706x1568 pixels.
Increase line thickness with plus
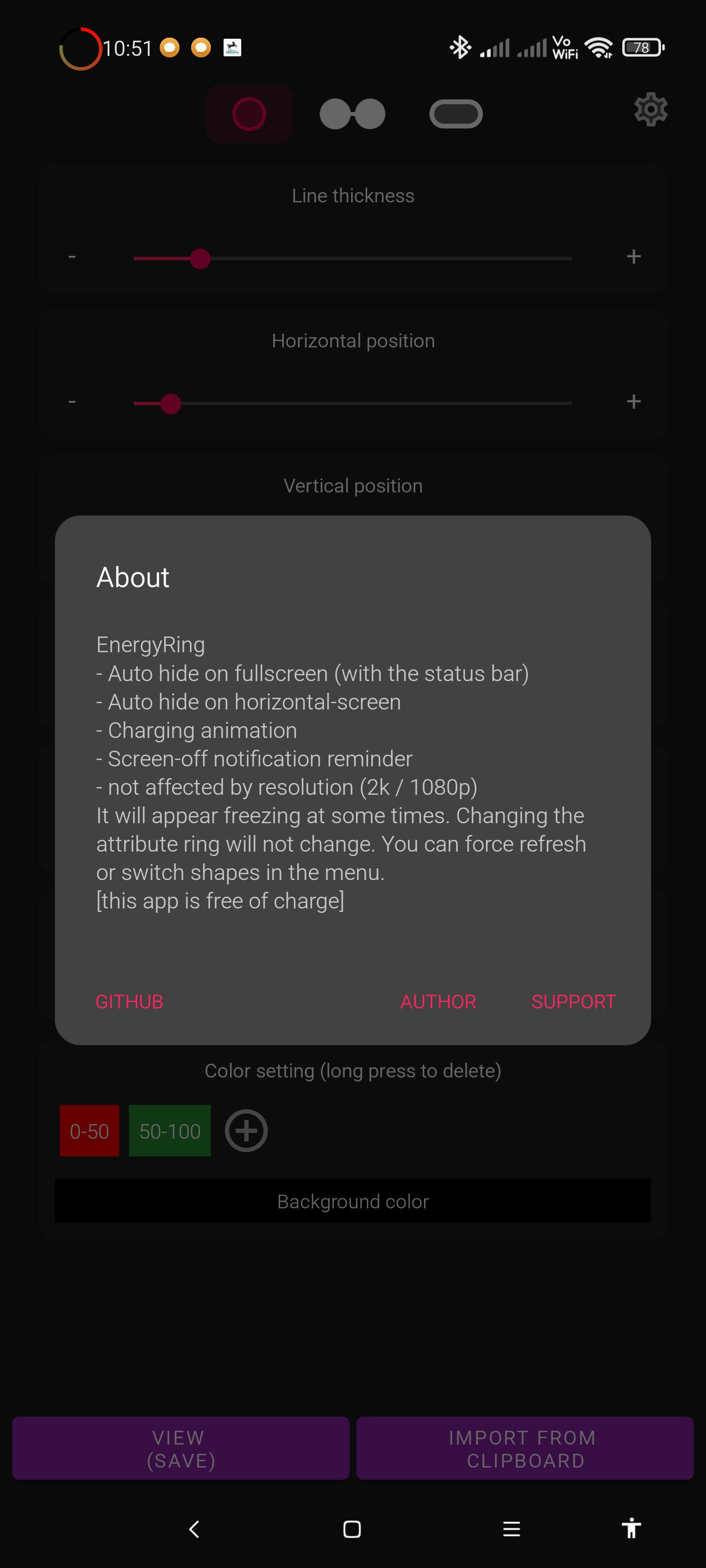coord(633,256)
